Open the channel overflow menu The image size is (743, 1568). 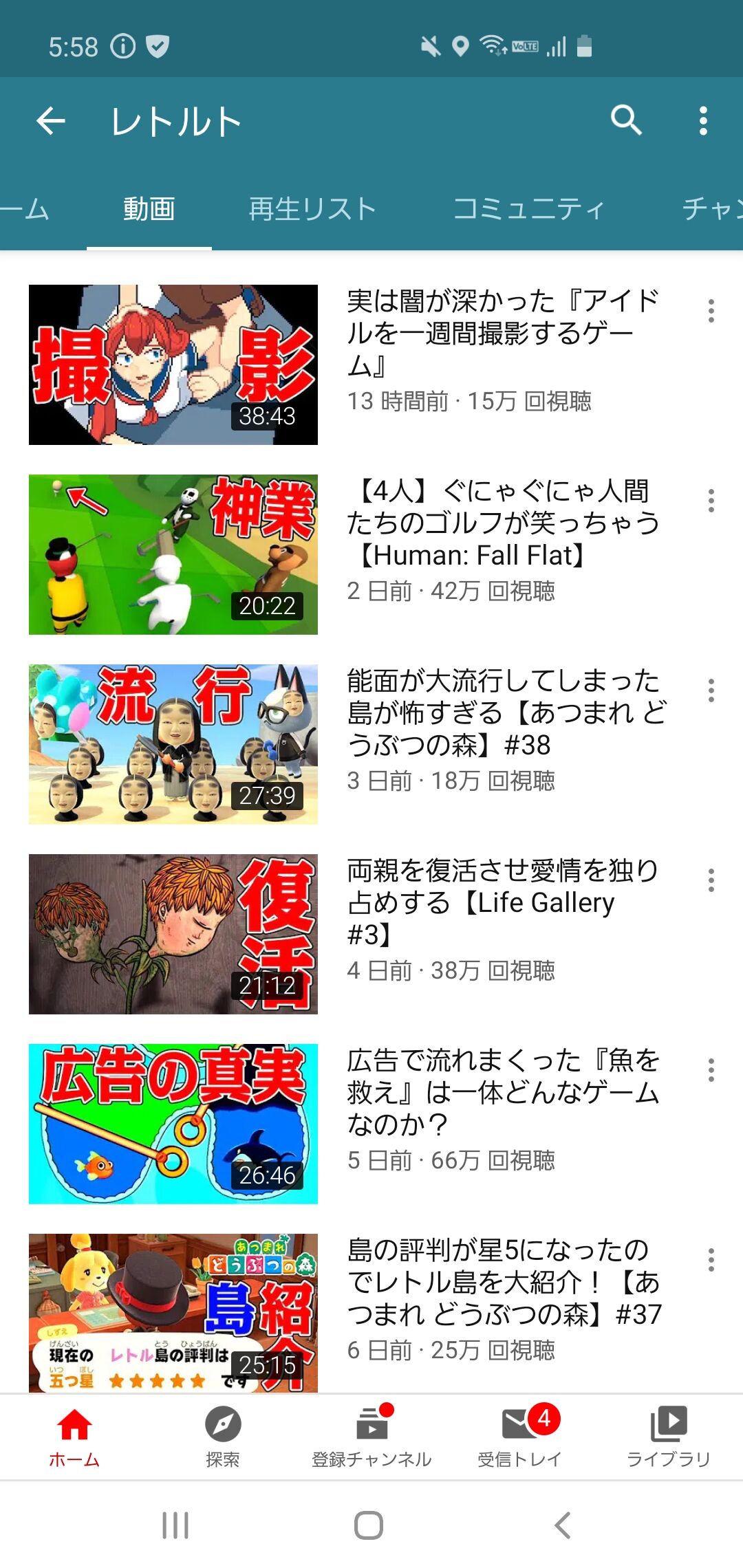[702, 120]
